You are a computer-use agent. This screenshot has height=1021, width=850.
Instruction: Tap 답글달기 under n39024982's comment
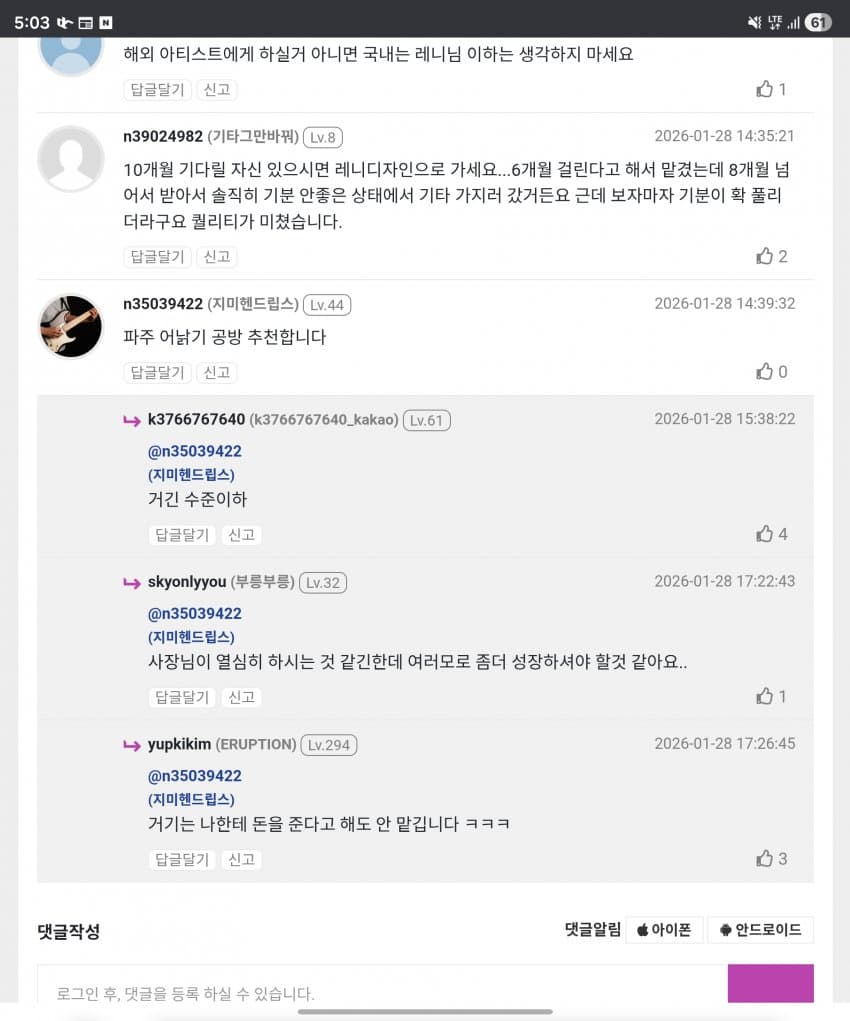point(157,256)
